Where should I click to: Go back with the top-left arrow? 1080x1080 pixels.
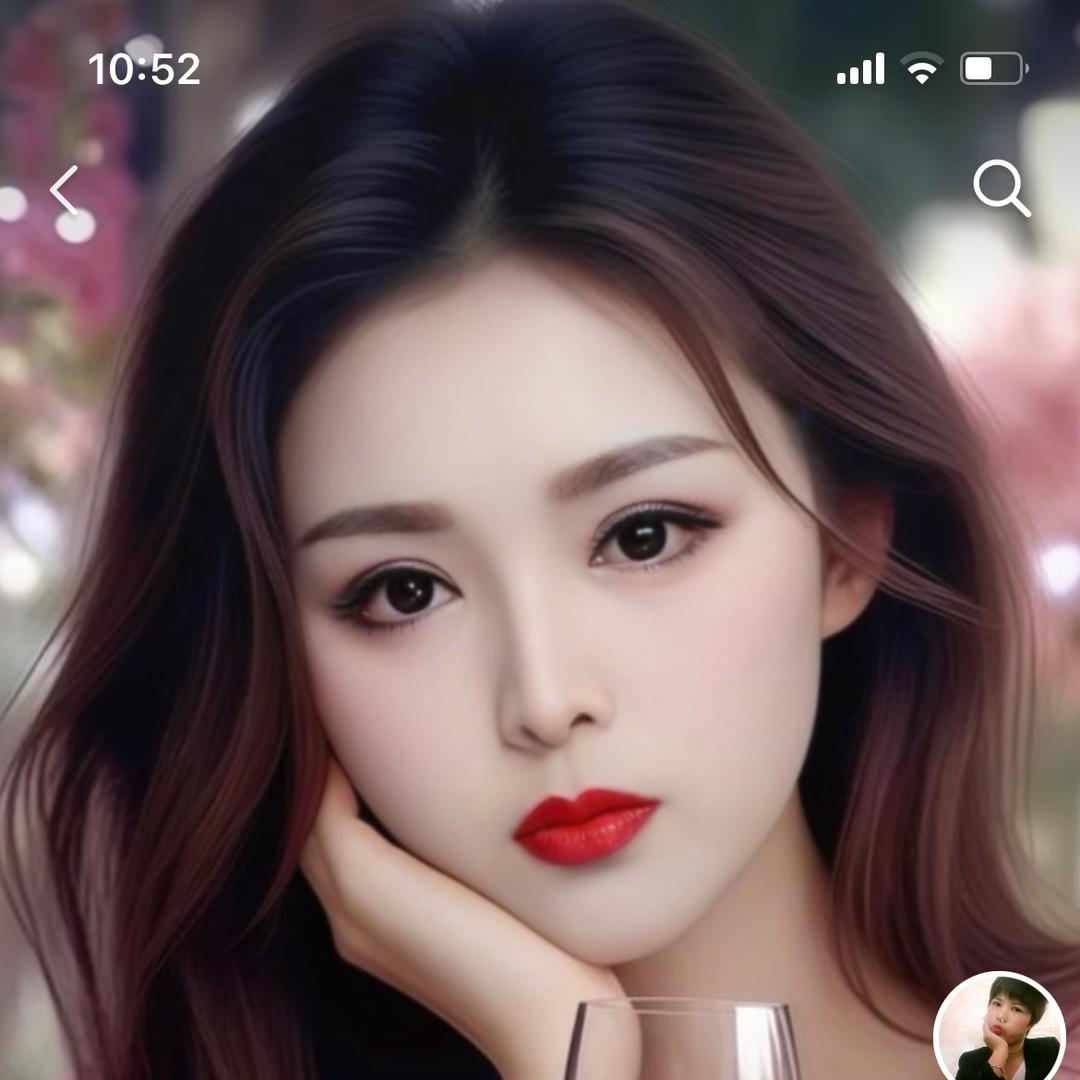(x=64, y=189)
